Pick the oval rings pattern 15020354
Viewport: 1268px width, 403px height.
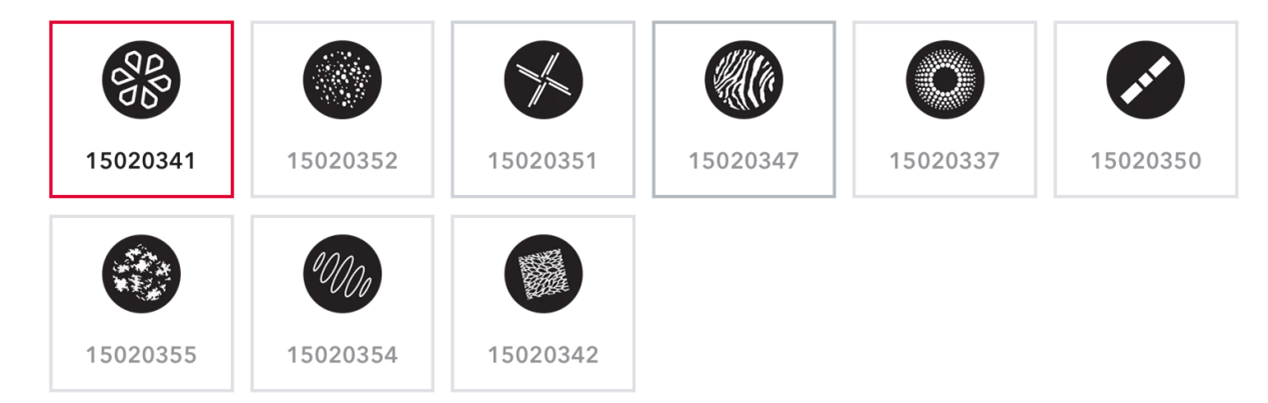pyautogui.click(x=342, y=303)
